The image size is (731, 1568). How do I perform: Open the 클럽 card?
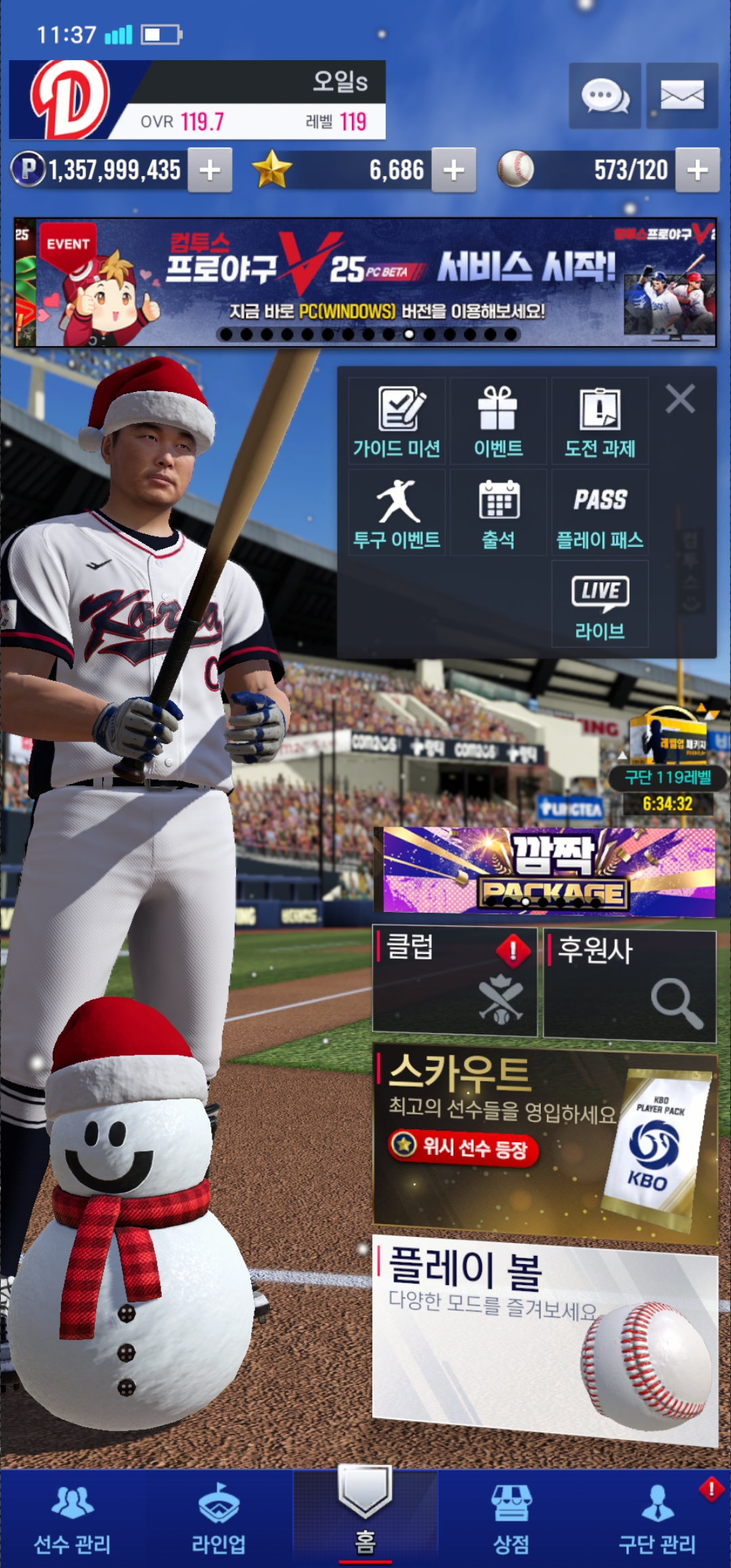click(454, 982)
